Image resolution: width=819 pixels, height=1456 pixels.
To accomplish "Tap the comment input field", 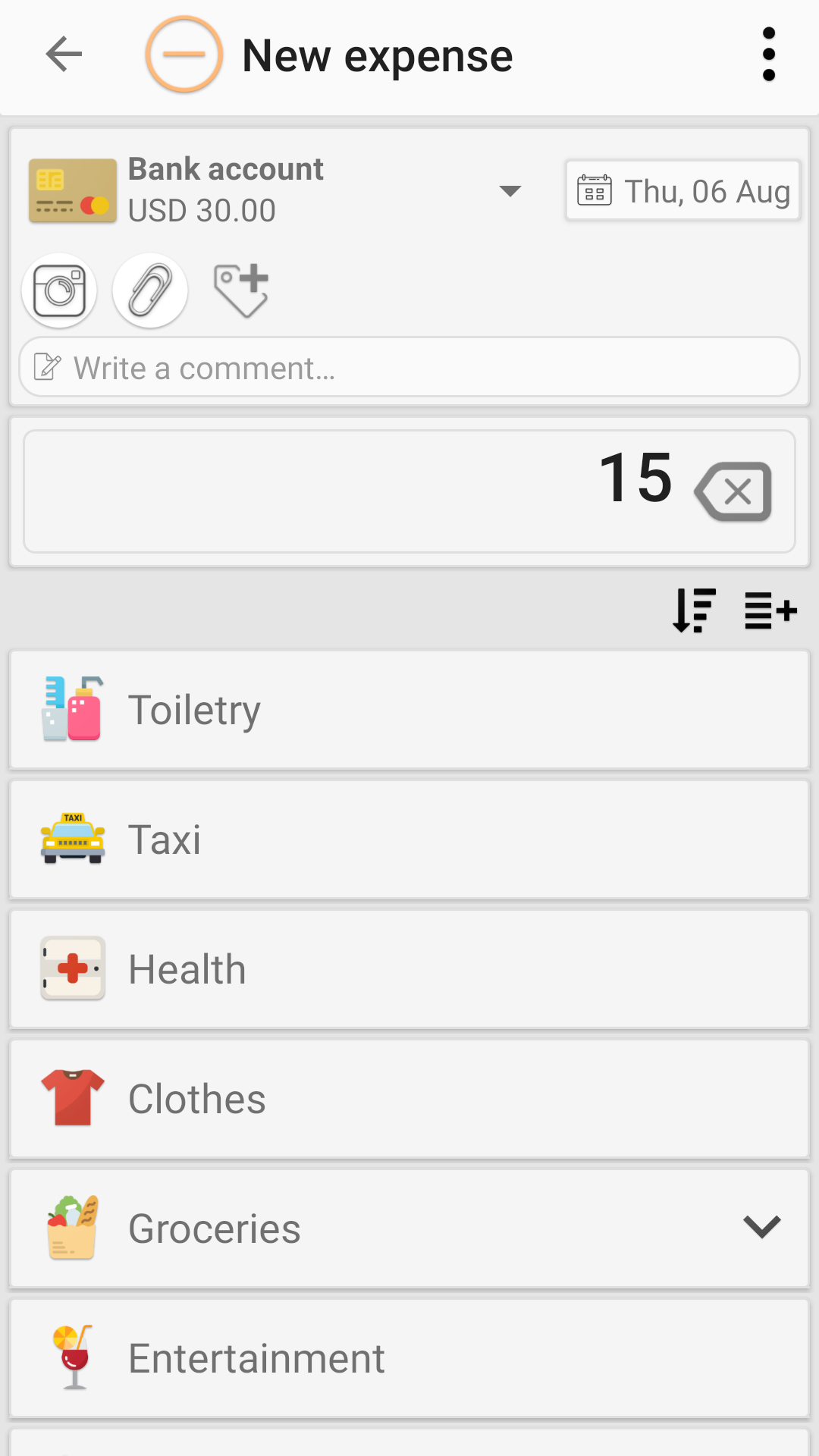I will (409, 367).
